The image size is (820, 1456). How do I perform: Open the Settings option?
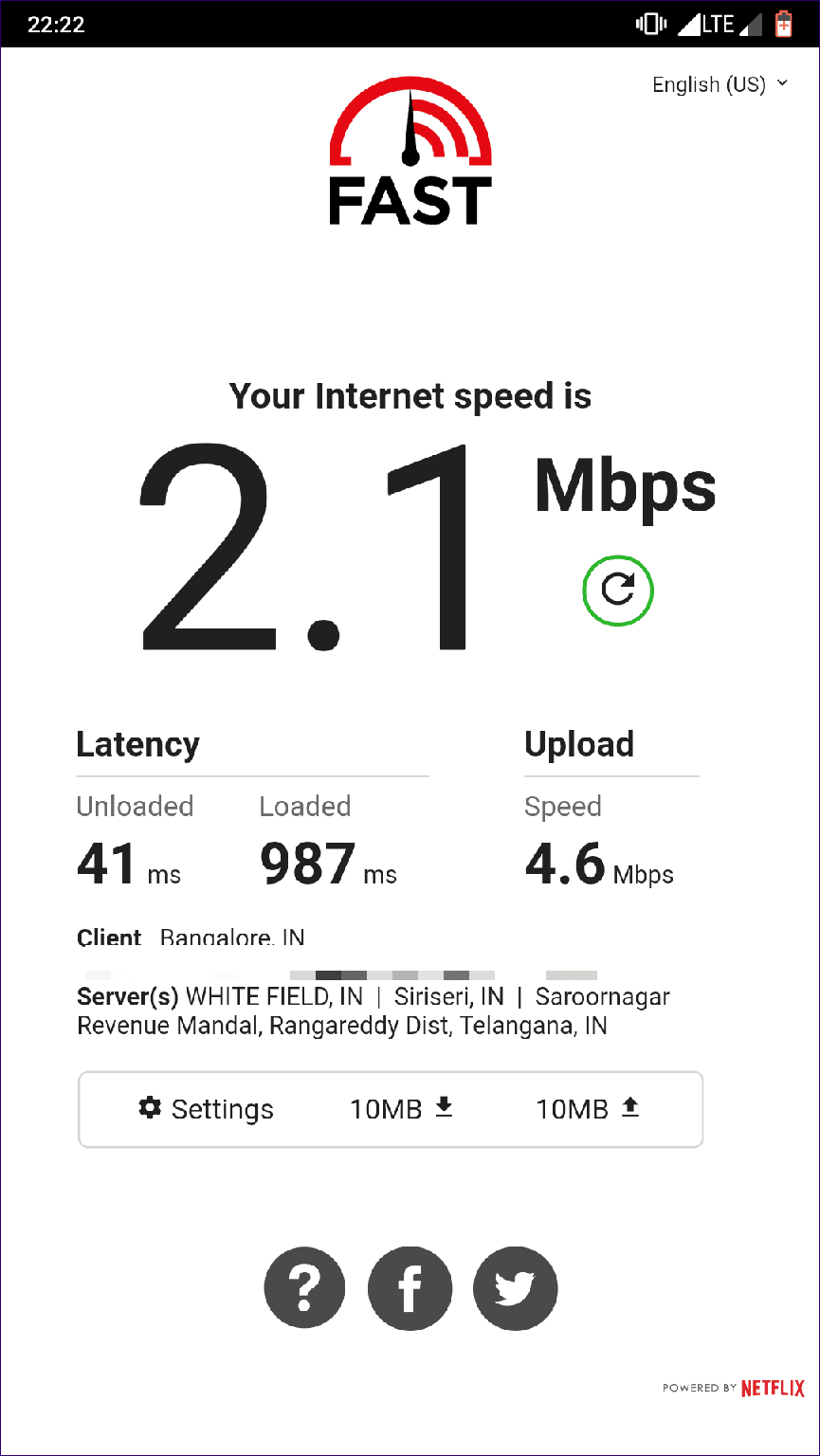point(207,1109)
